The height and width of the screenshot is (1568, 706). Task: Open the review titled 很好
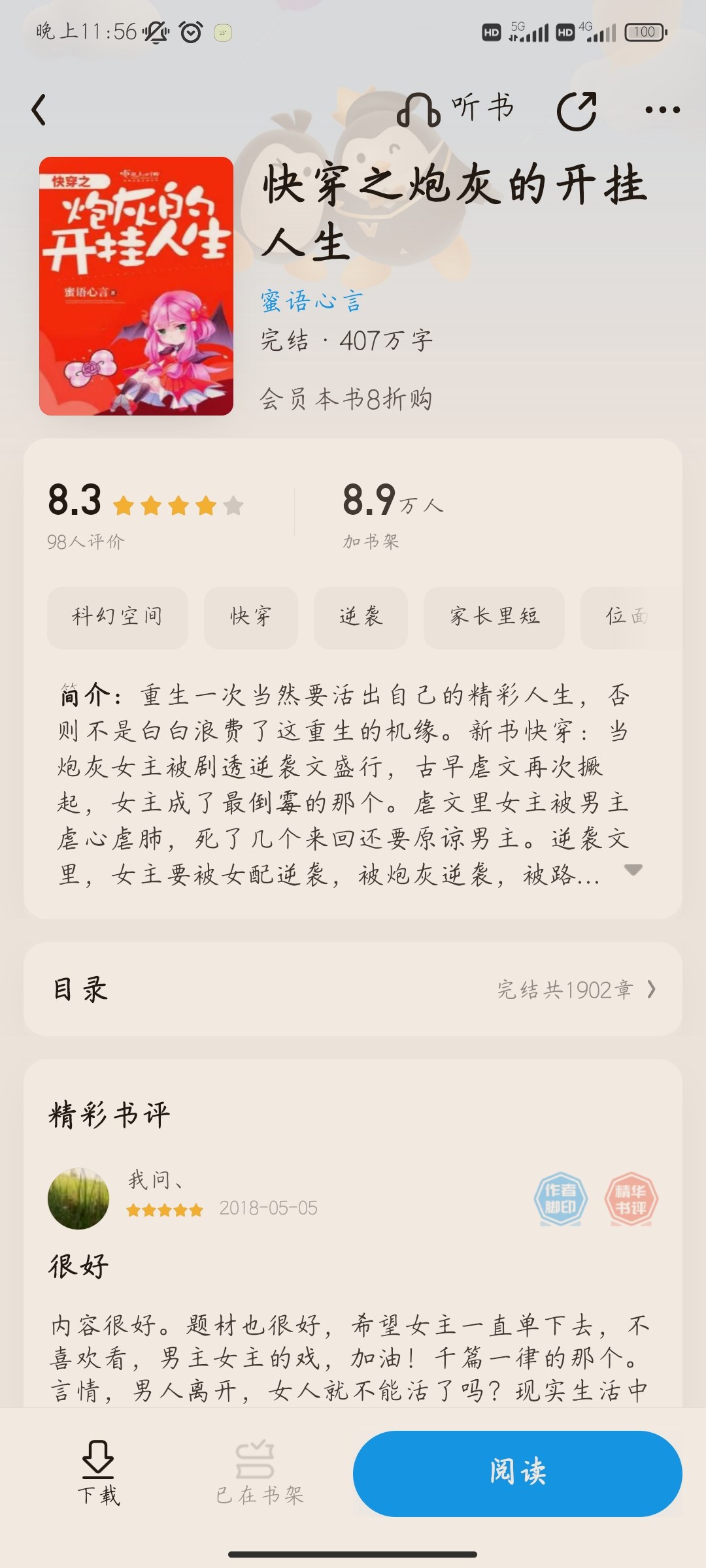tap(78, 1266)
